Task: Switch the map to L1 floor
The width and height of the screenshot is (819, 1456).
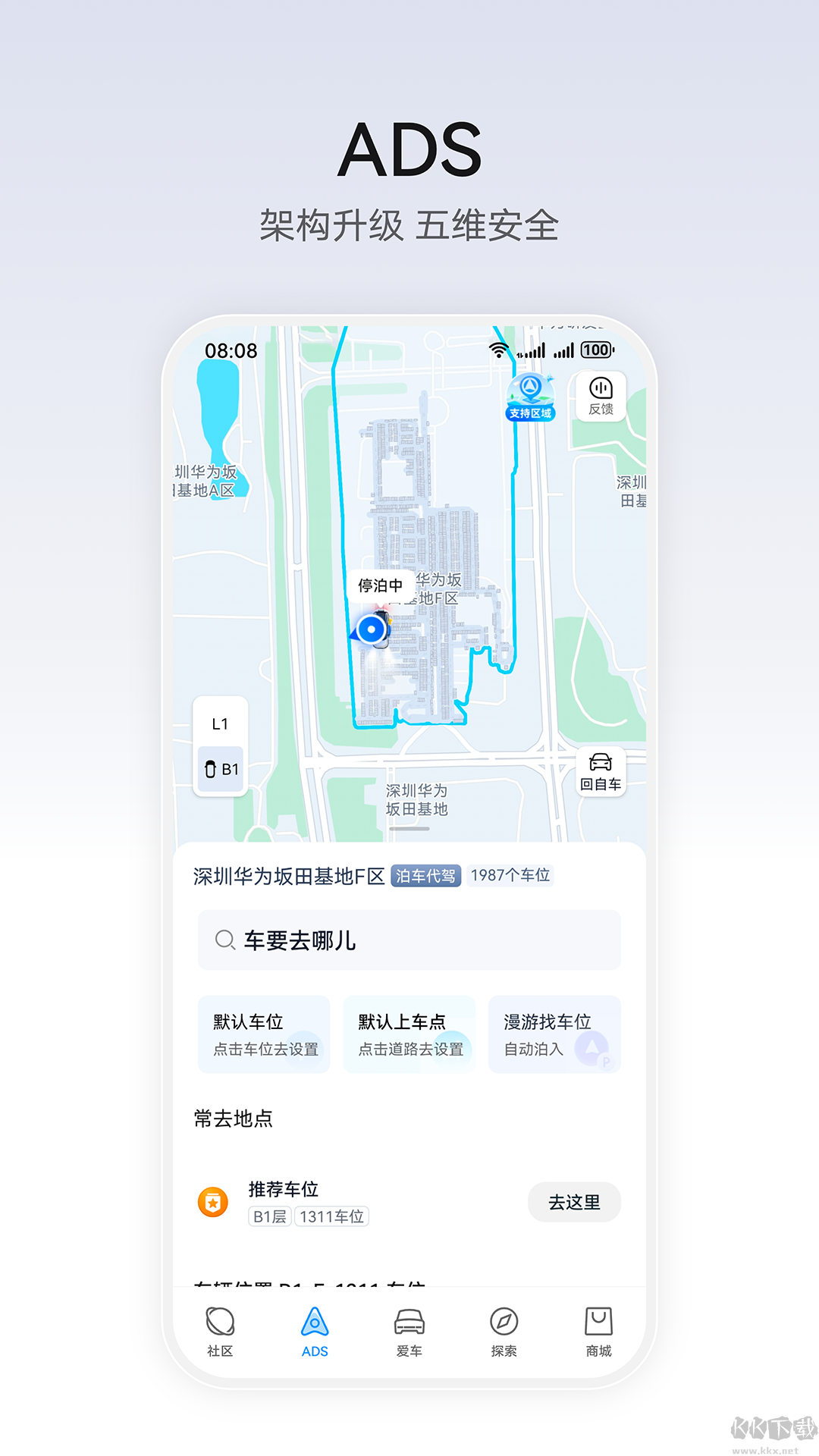Action: (x=219, y=723)
